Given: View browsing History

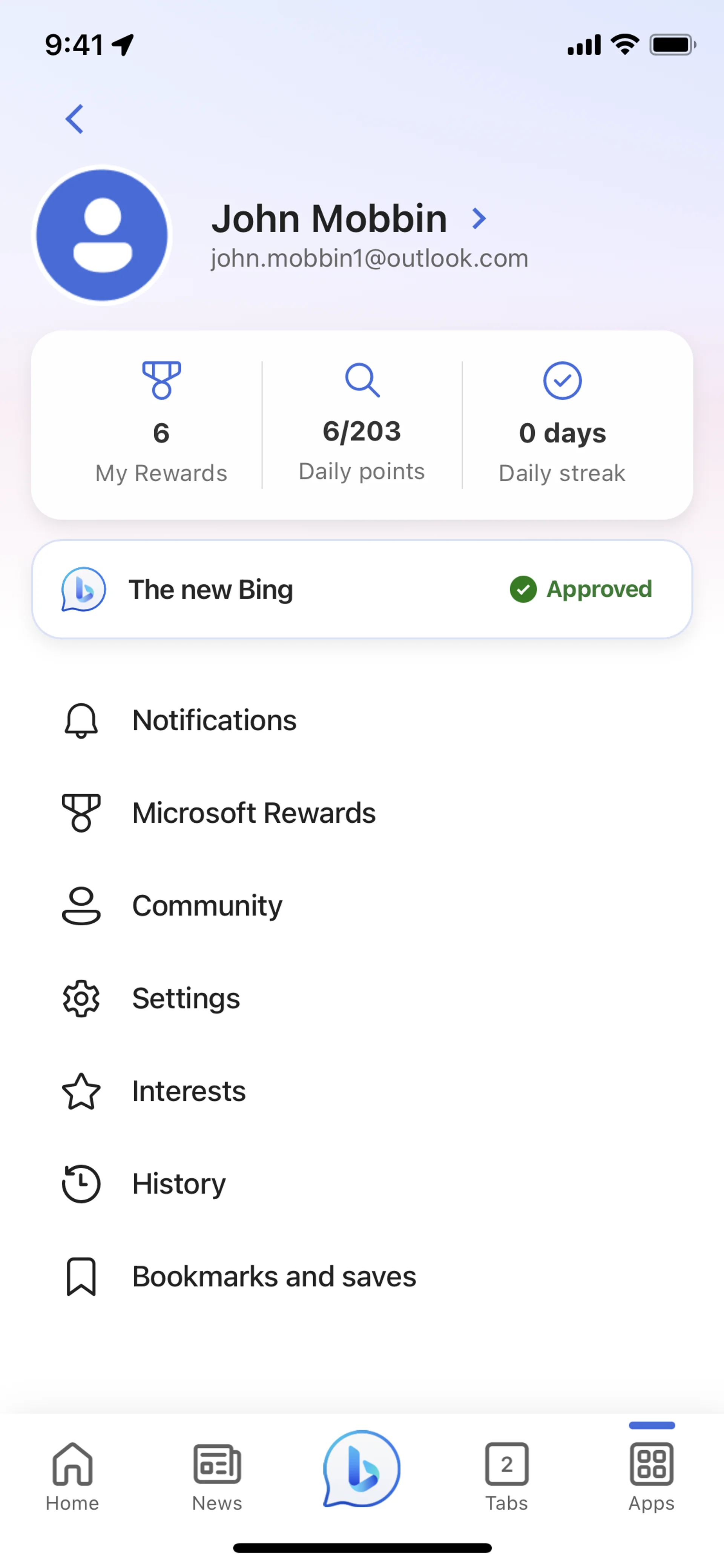Looking at the screenshot, I should point(179,1184).
